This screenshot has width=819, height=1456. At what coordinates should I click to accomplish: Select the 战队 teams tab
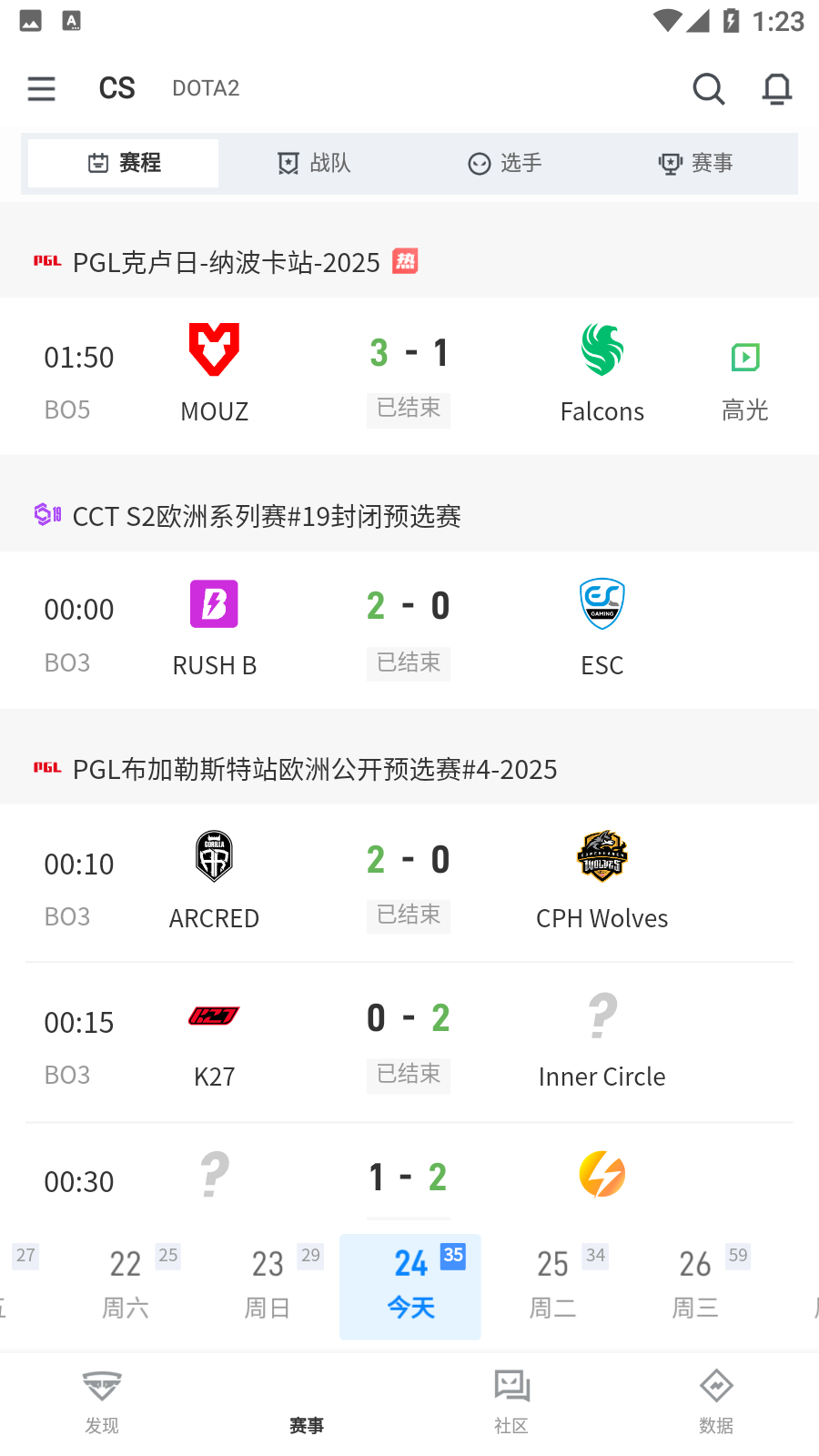pyautogui.click(x=314, y=163)
